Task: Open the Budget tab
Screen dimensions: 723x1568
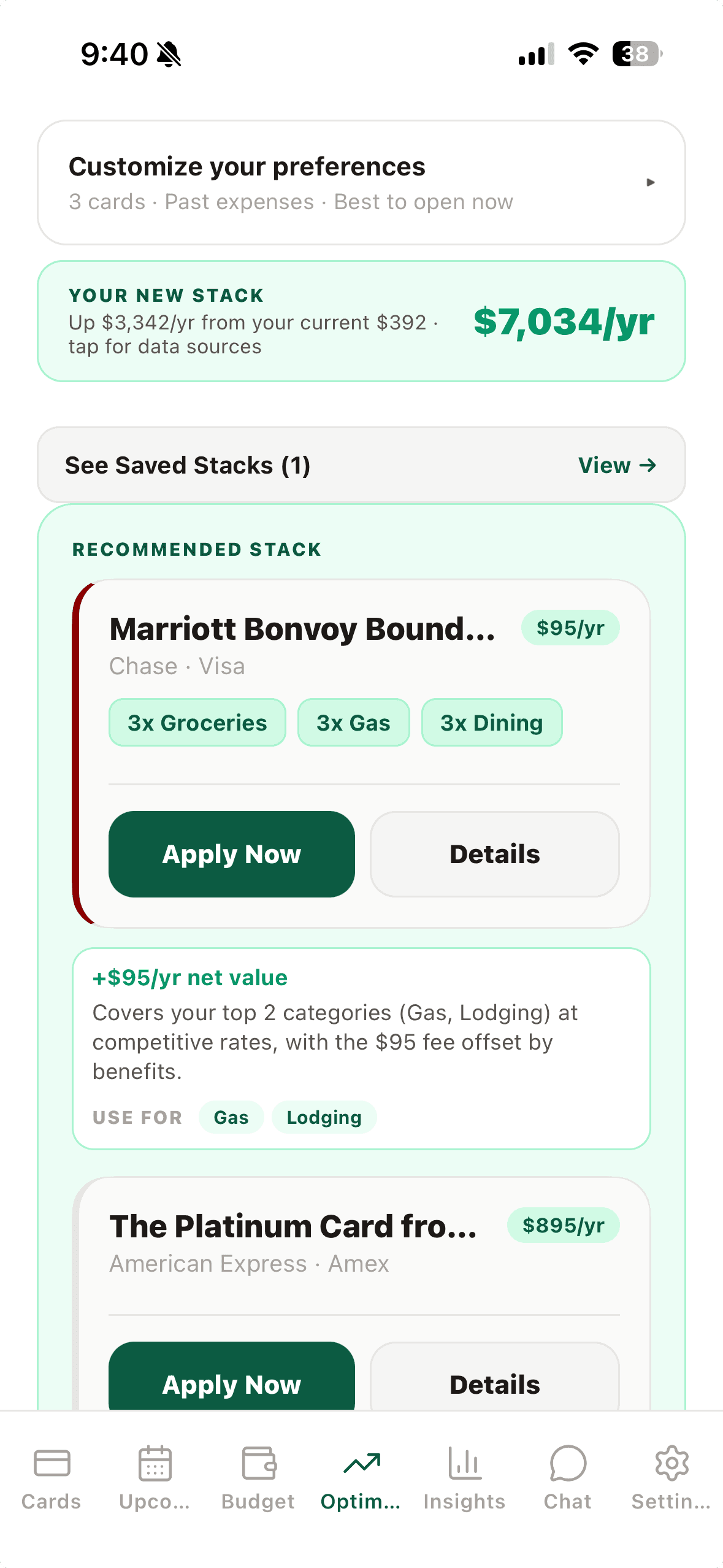Action: click(x=258, y=1478)
